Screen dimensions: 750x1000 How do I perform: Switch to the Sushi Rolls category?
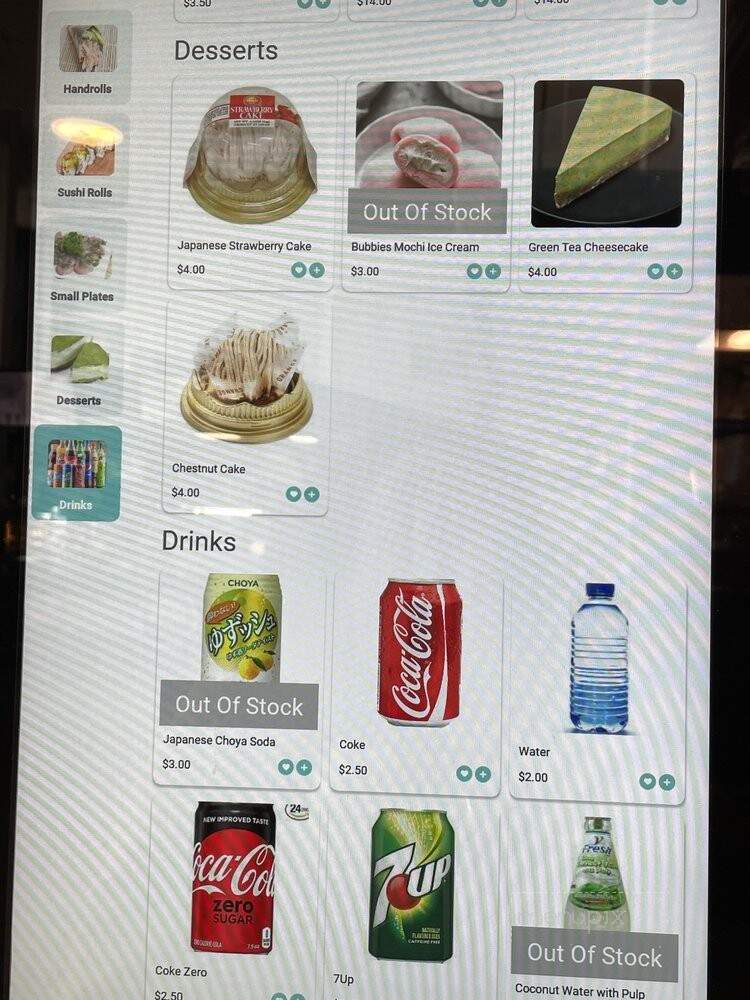(85, 162)
